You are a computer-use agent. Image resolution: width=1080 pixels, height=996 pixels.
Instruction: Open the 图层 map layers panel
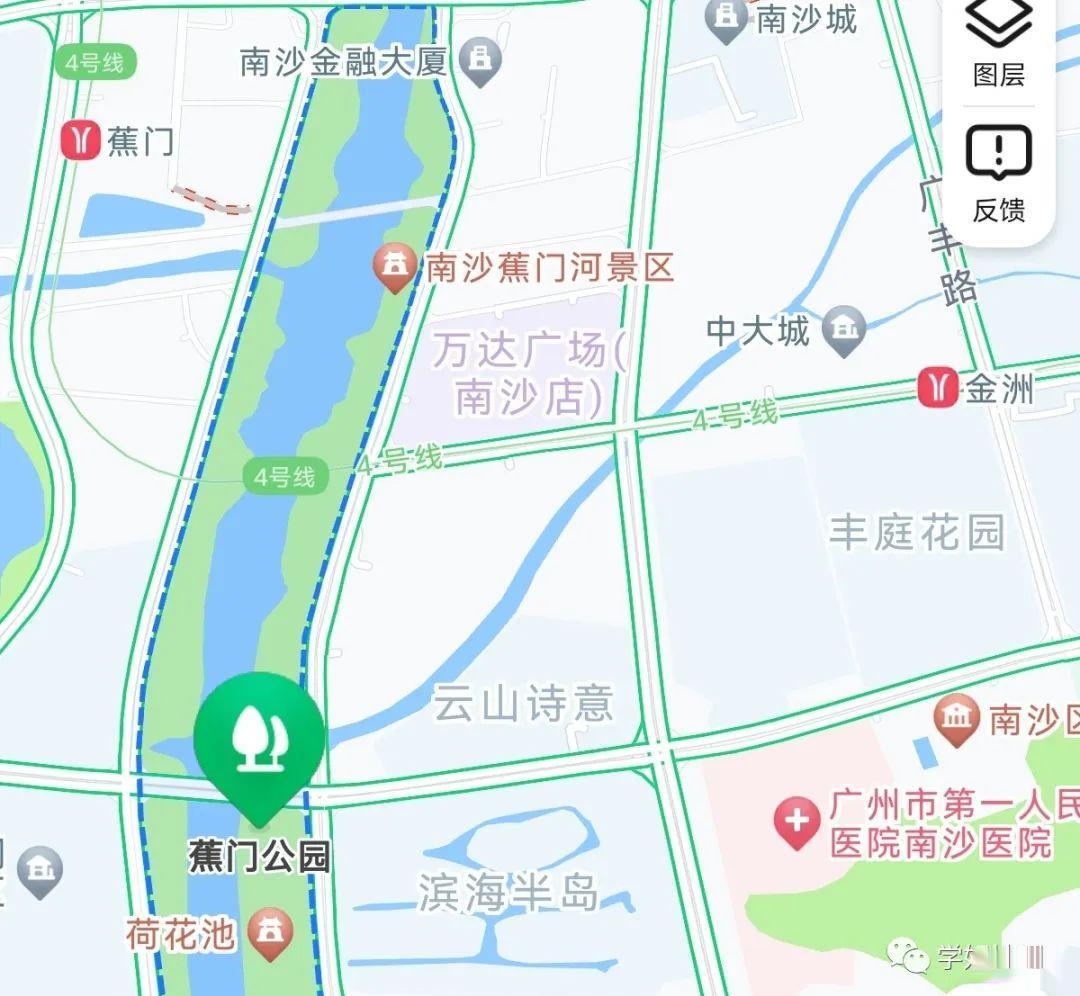998,42
